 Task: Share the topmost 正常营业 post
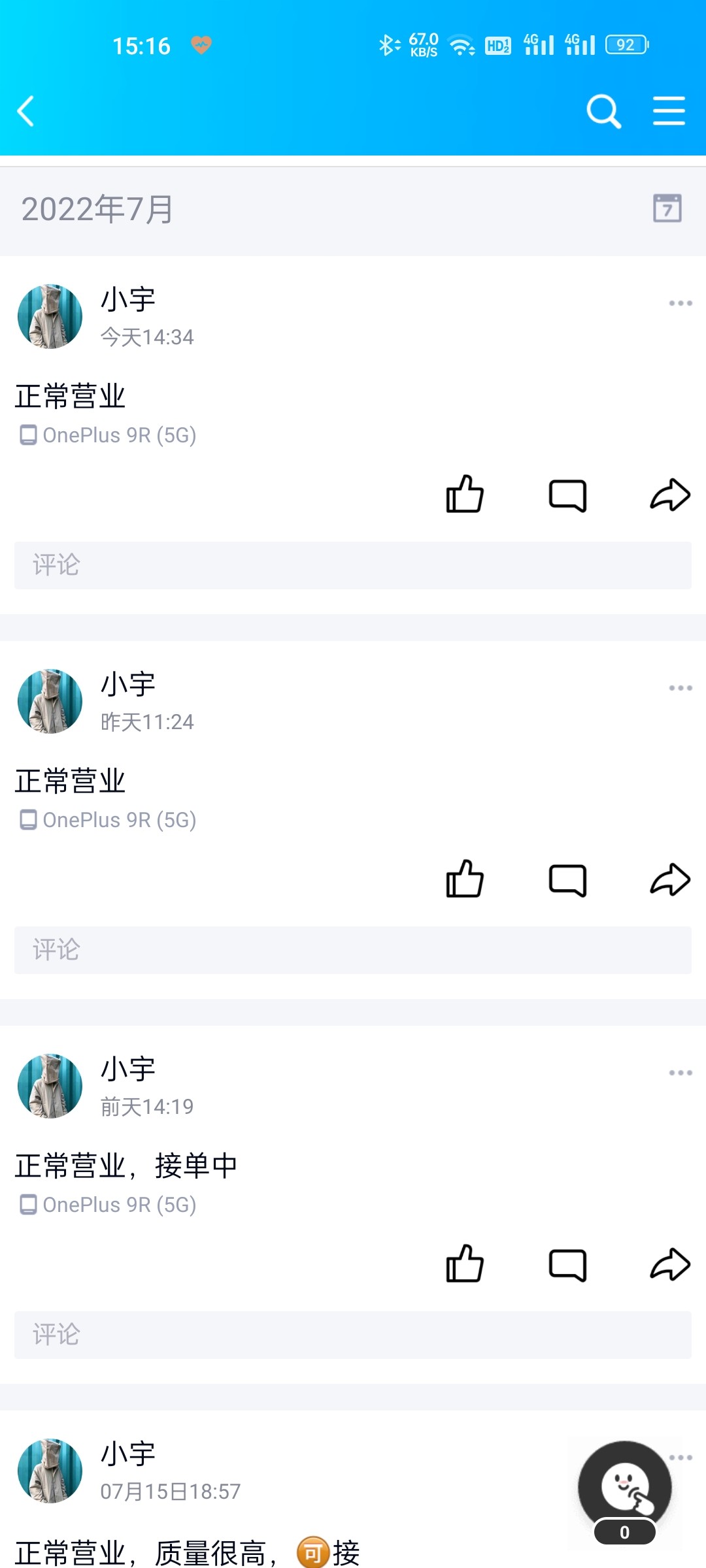(669, 495)
